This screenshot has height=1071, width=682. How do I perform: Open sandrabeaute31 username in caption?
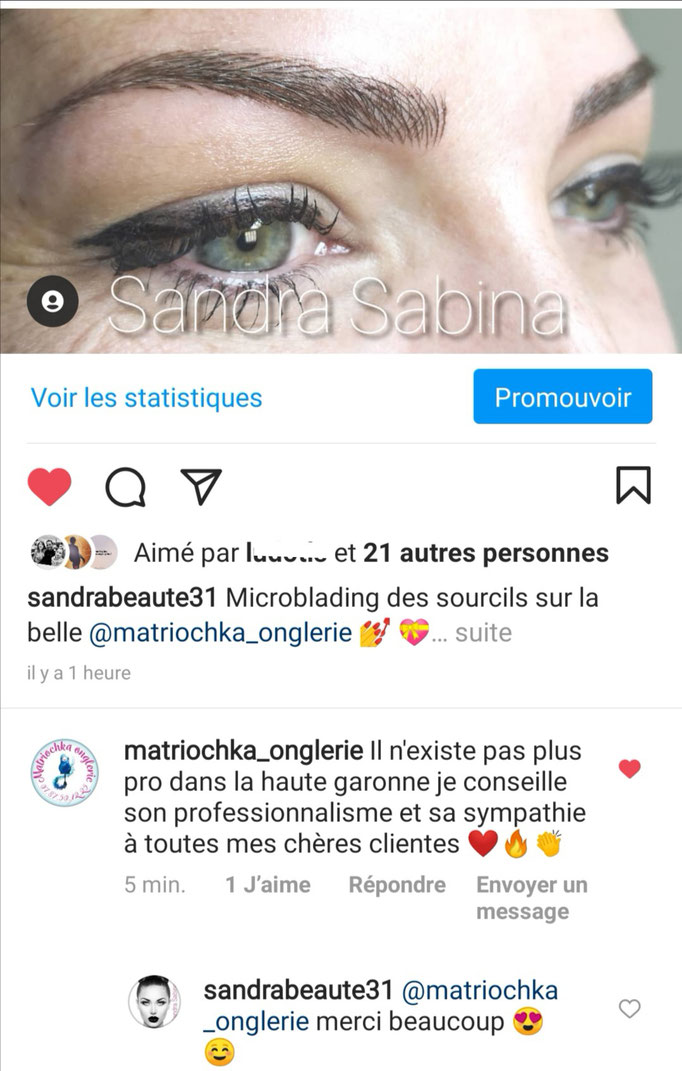[124, 598]
